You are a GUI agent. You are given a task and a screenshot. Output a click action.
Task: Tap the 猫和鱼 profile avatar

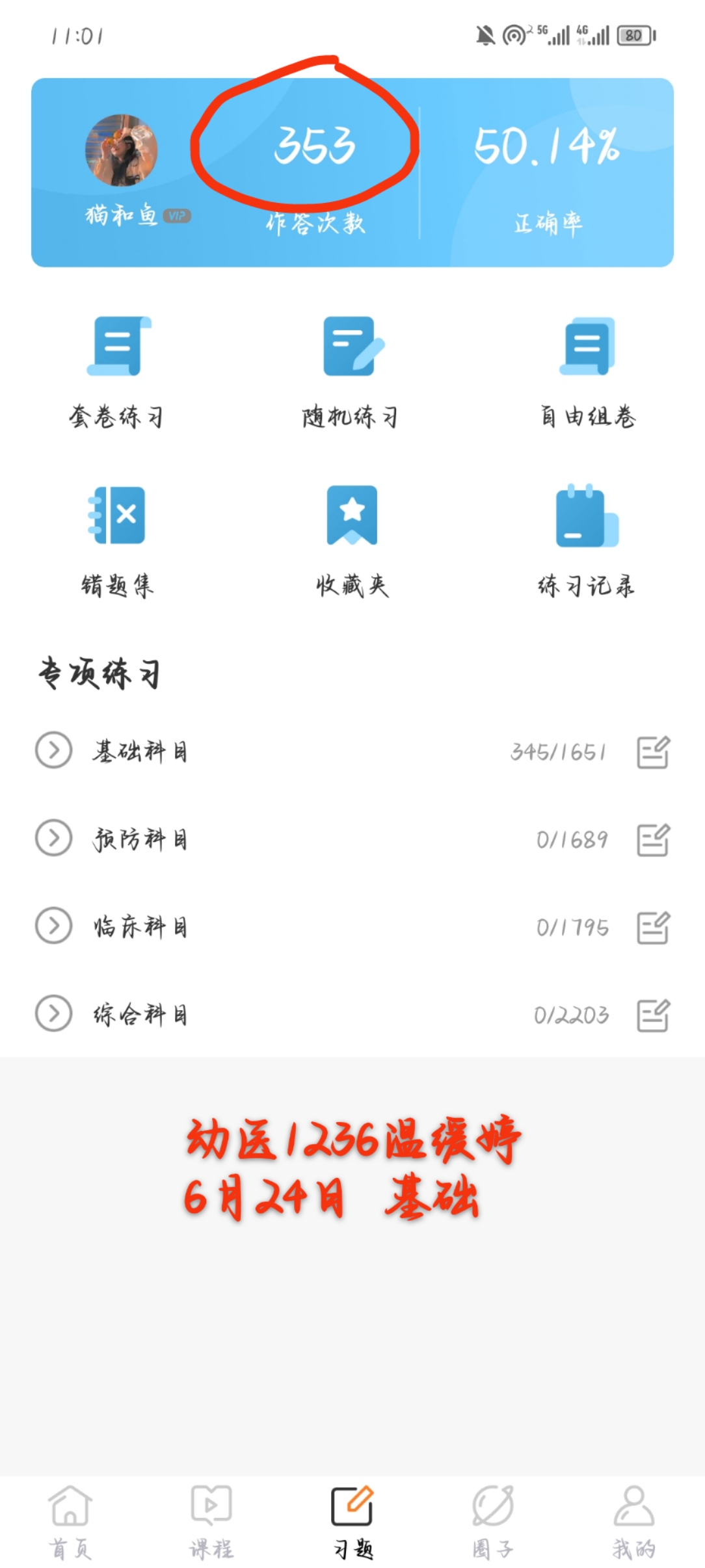(122, 150)
